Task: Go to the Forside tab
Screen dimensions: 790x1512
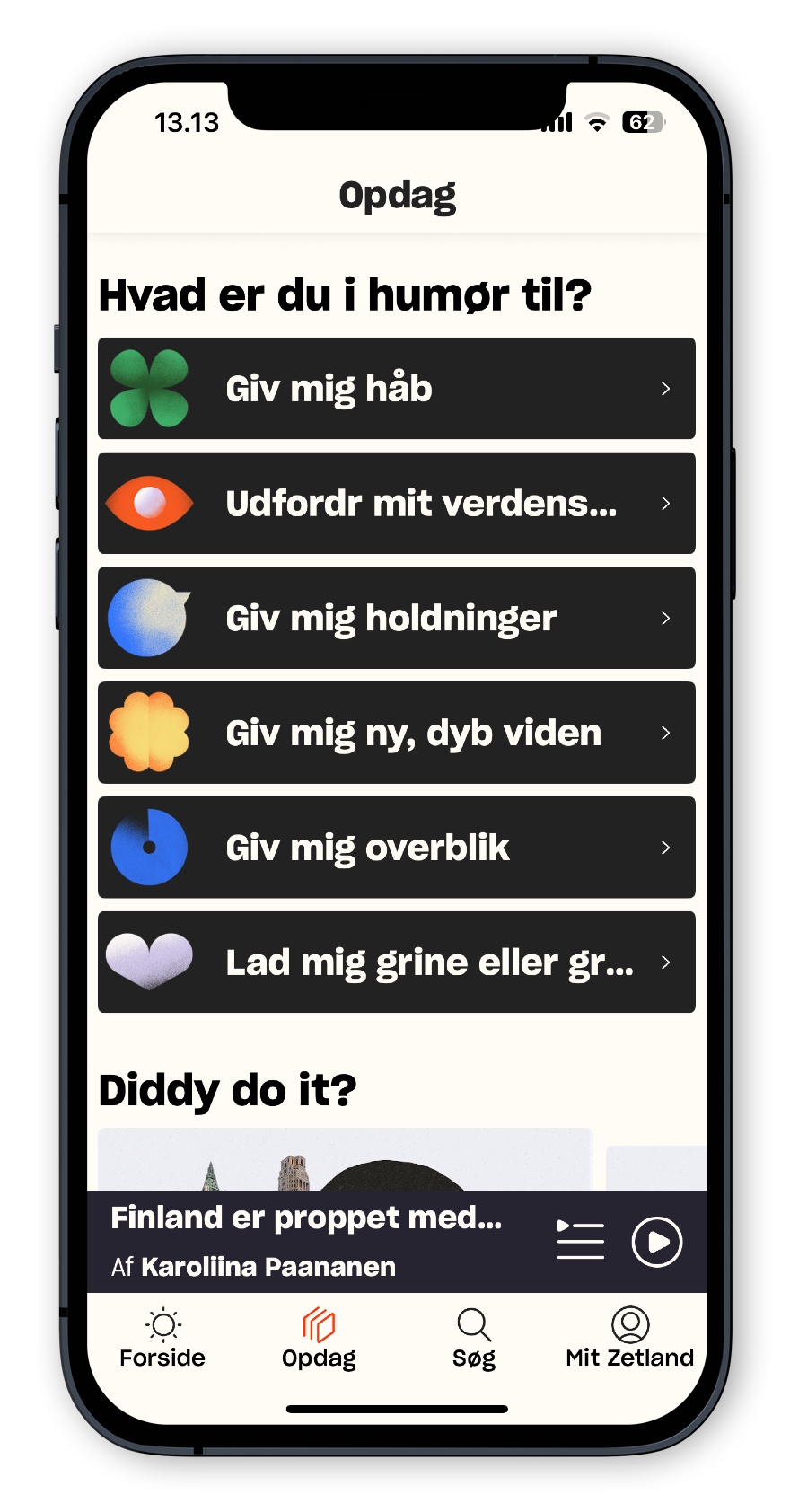Action: point(162,1338)
